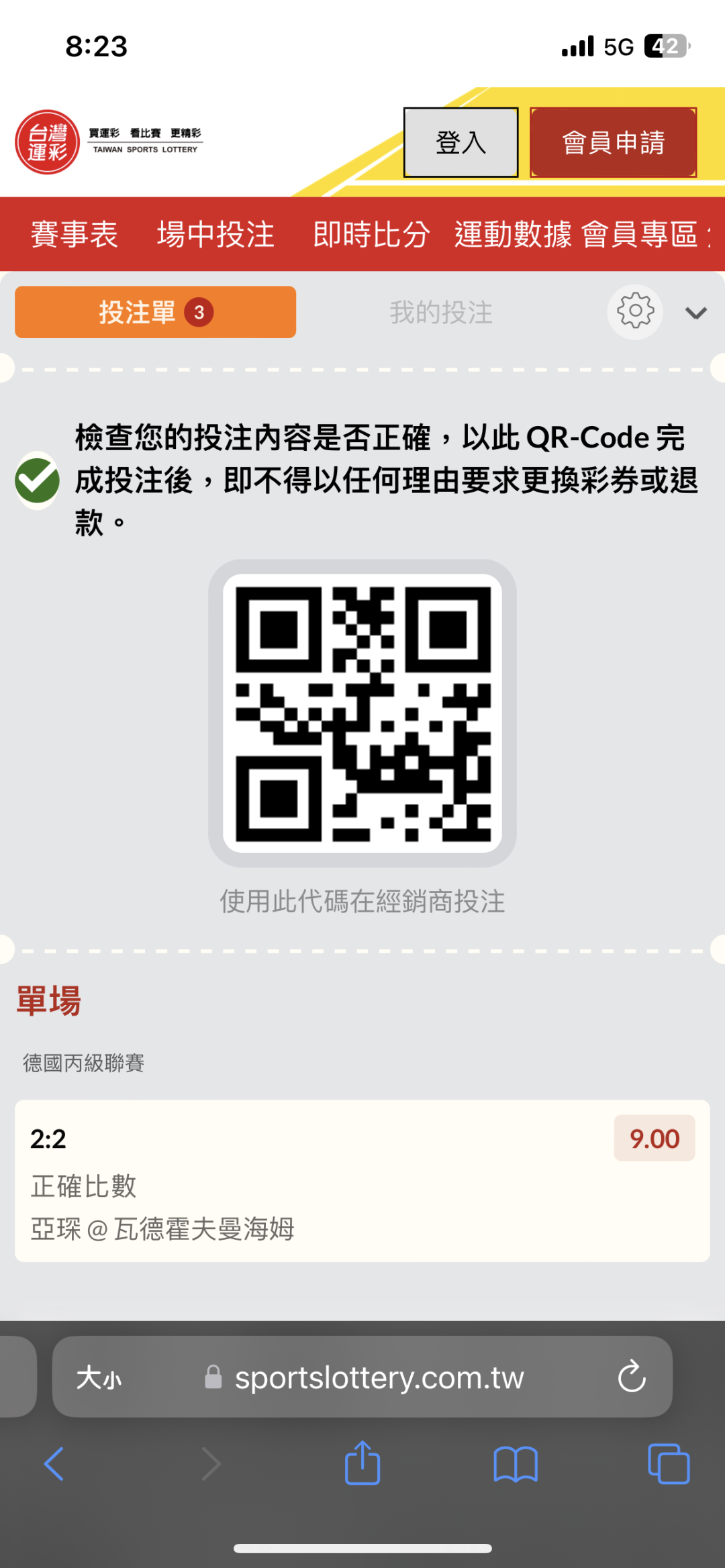View 運動數據 sports data
This screenshot has width=725, height=1568.
pos(513,234)
